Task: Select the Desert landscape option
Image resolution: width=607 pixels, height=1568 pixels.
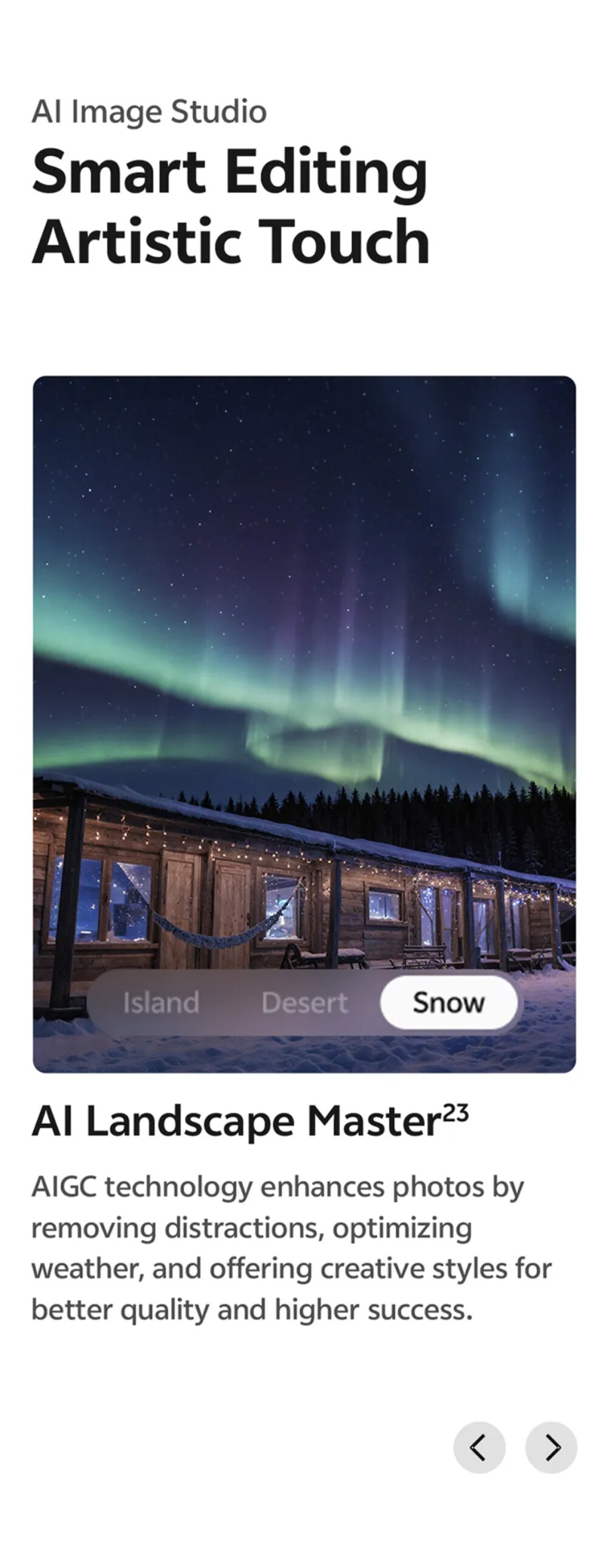Action: 304,1003
